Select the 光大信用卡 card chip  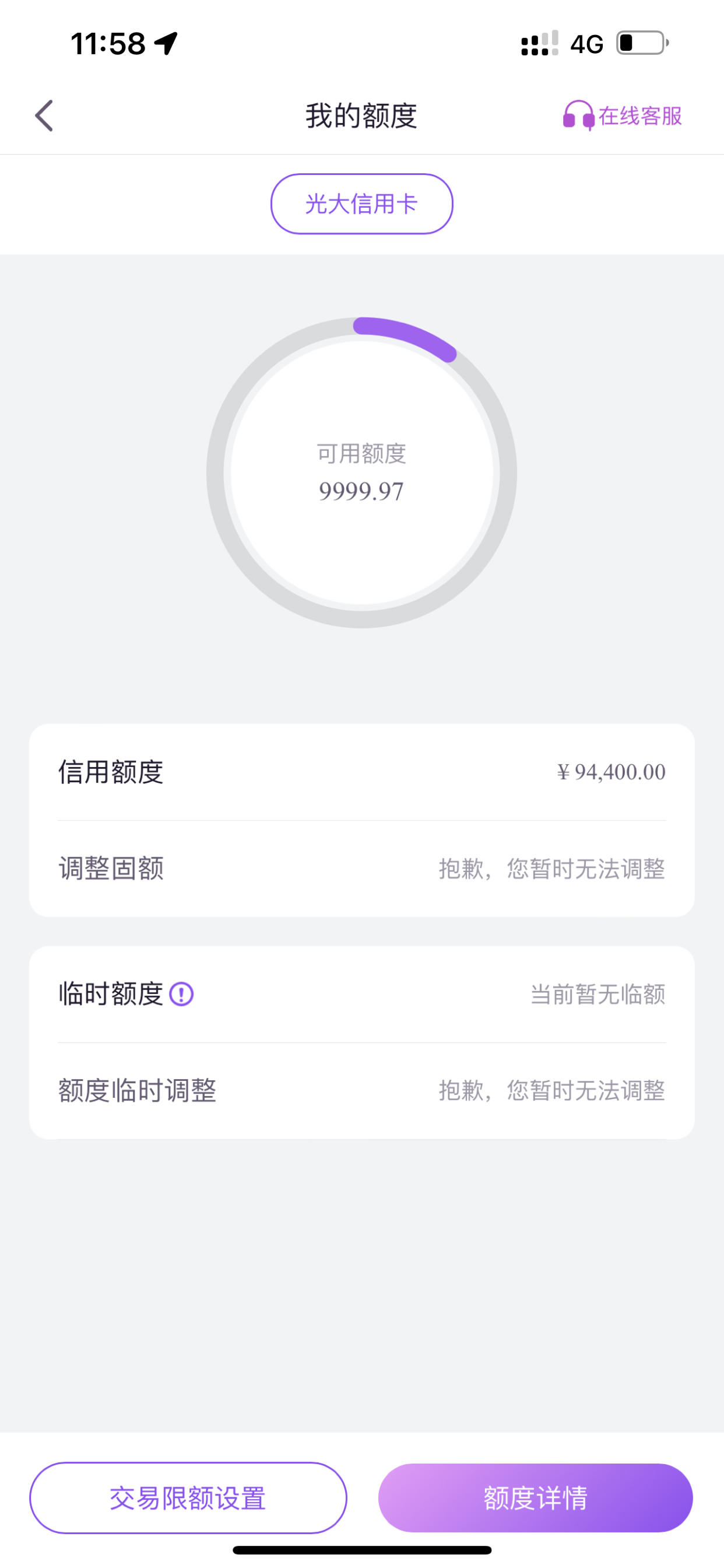coord(361,204)
